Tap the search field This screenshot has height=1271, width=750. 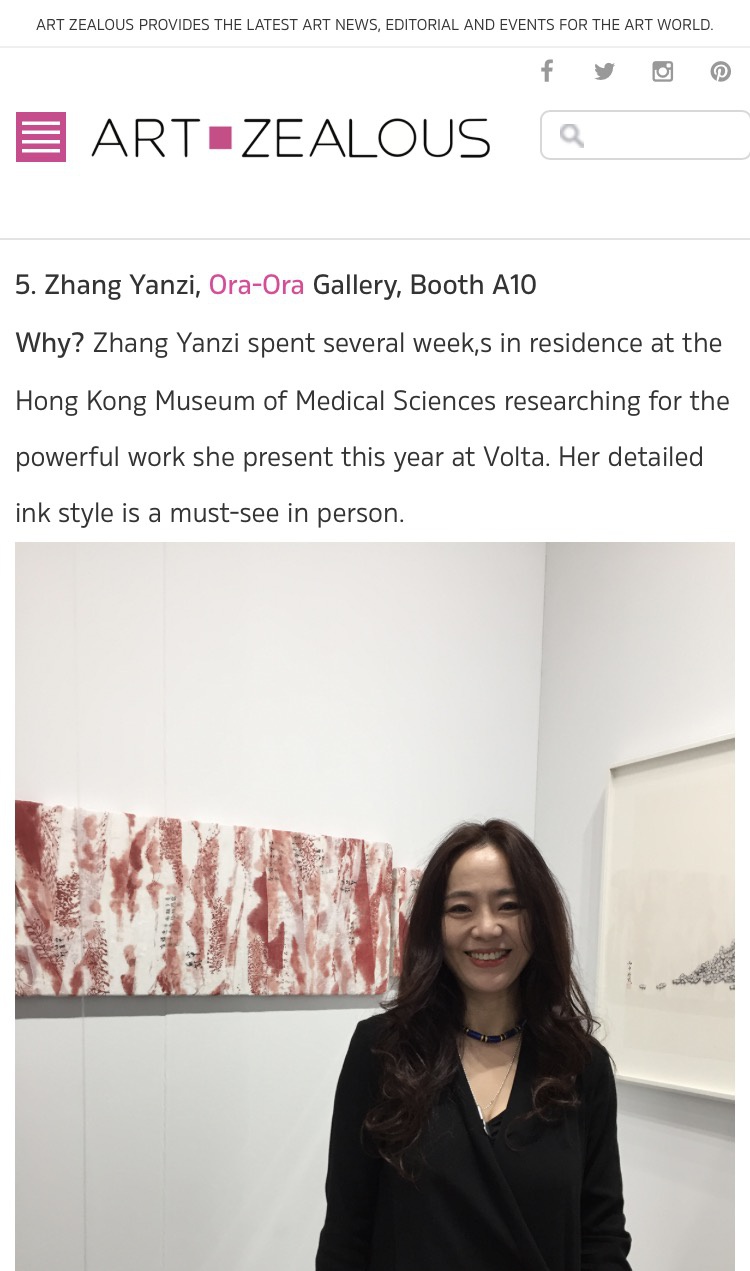660,135
